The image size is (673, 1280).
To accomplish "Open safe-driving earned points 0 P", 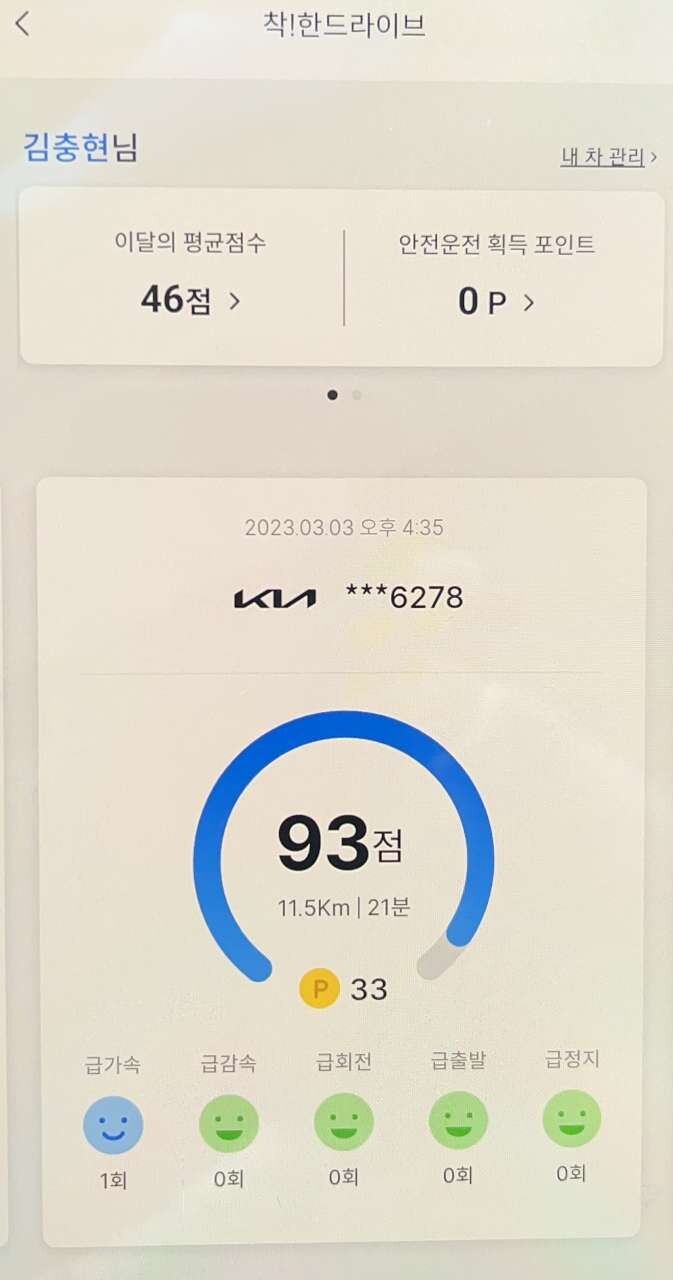I will click(x=496, y=301).
